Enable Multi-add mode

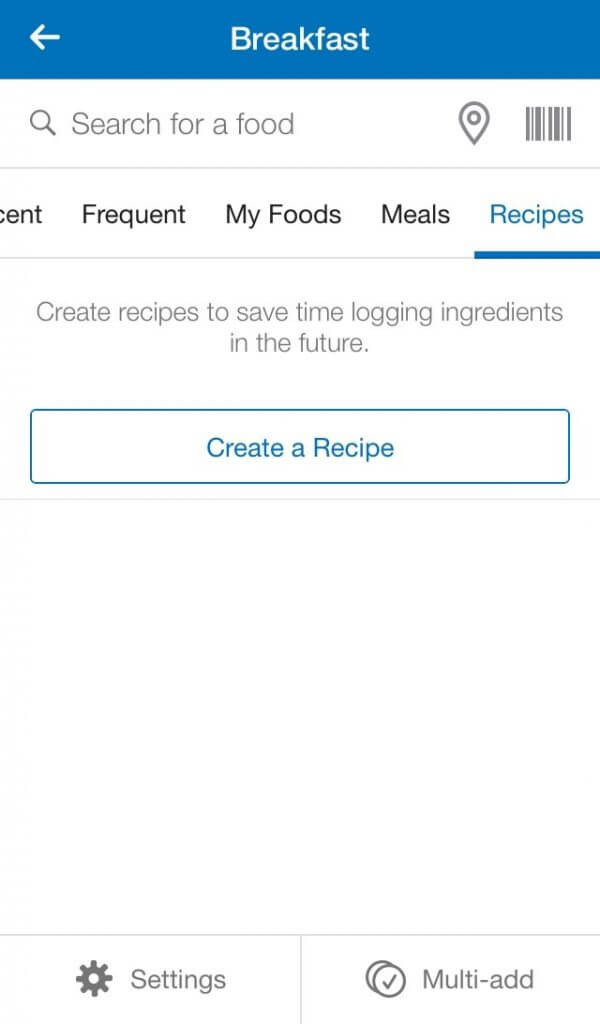click(x=450, y=979)
